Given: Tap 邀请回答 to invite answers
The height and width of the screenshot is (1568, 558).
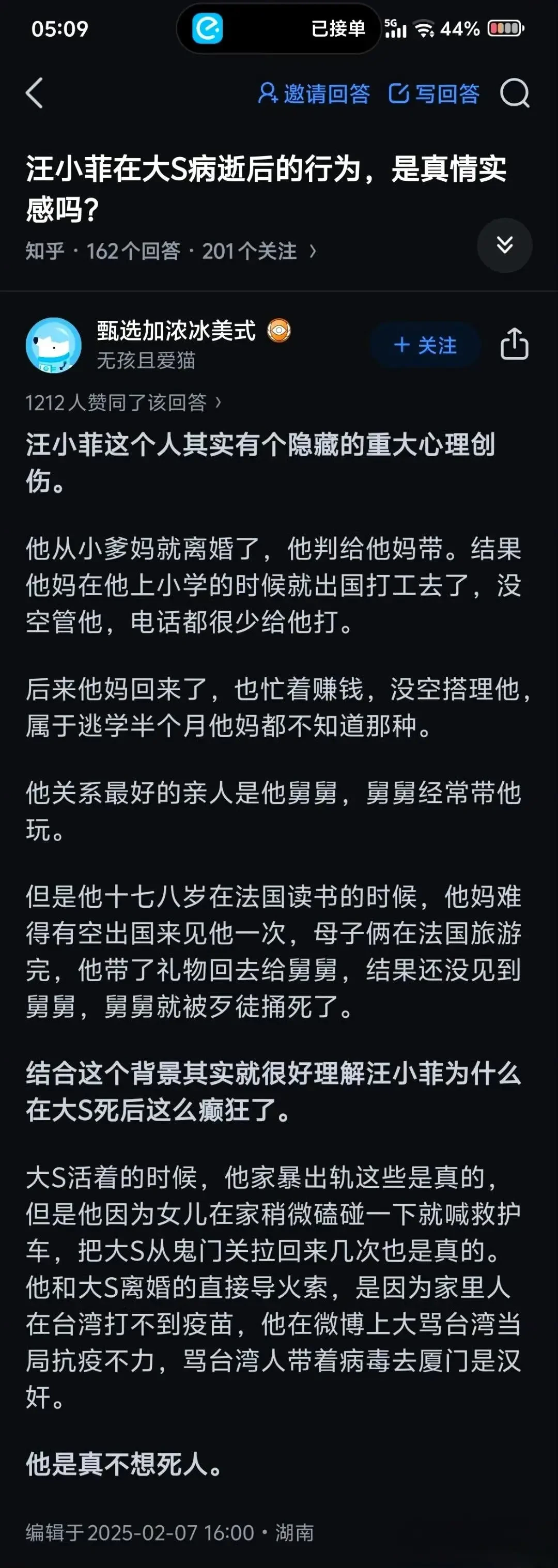Looking at the screenshot, I should 314,93.
